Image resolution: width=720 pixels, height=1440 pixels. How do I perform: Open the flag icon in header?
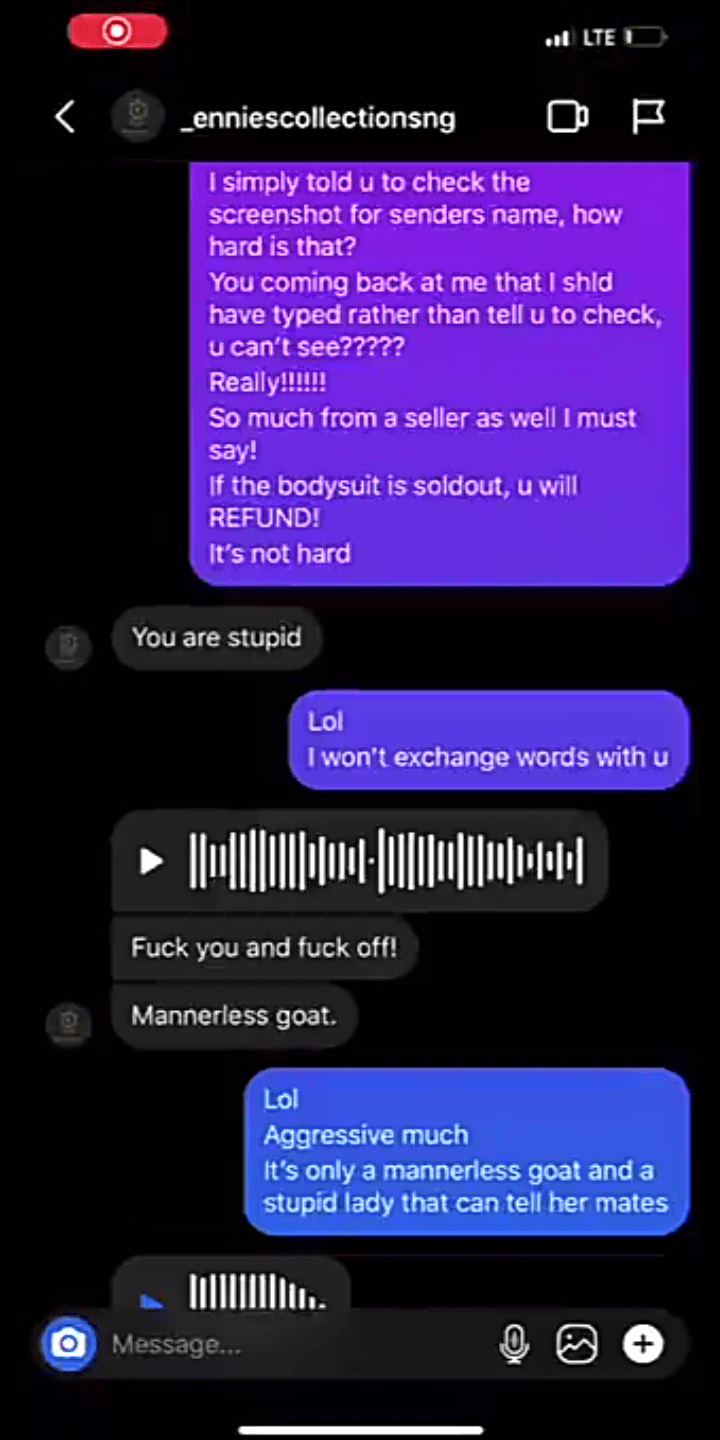648,118
